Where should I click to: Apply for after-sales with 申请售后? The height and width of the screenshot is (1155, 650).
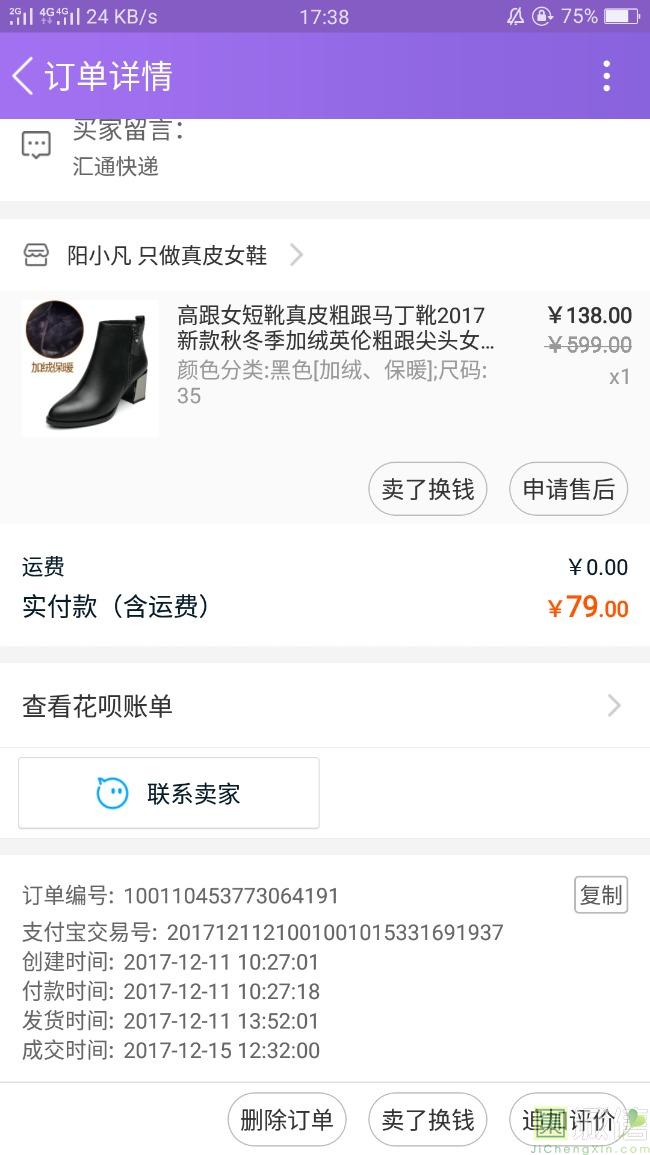pos(568,489)
